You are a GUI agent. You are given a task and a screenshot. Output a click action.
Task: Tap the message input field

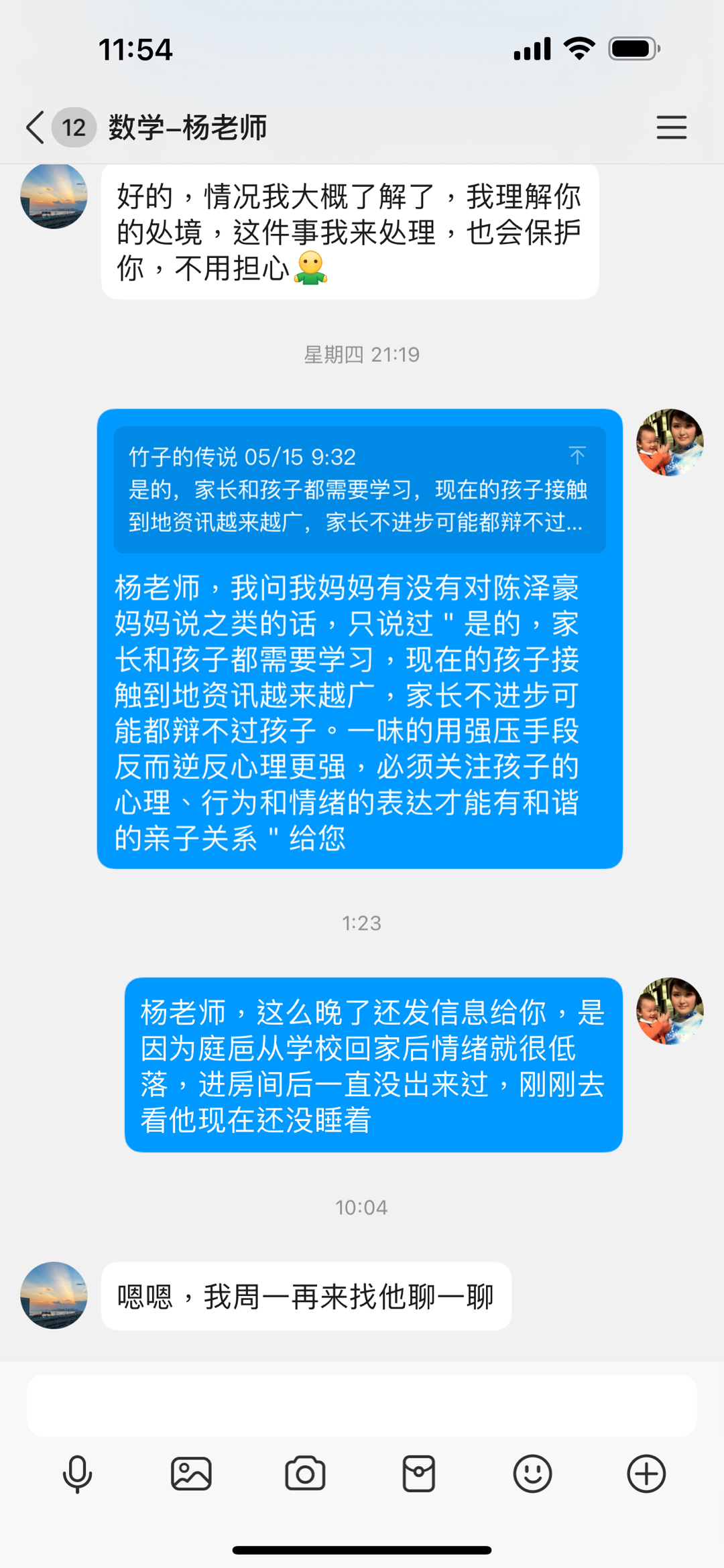(x=362, y=1405)
